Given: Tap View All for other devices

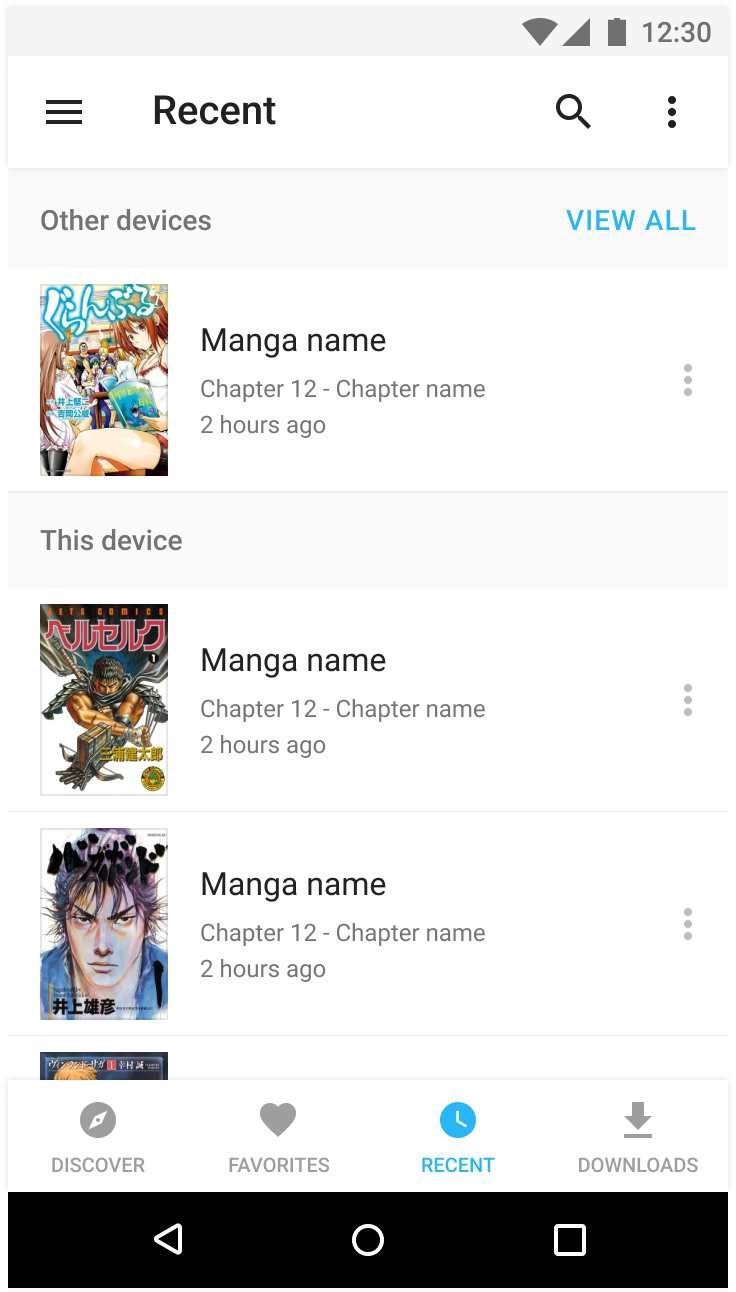Looking at the screenshot, I should [630, 220].
